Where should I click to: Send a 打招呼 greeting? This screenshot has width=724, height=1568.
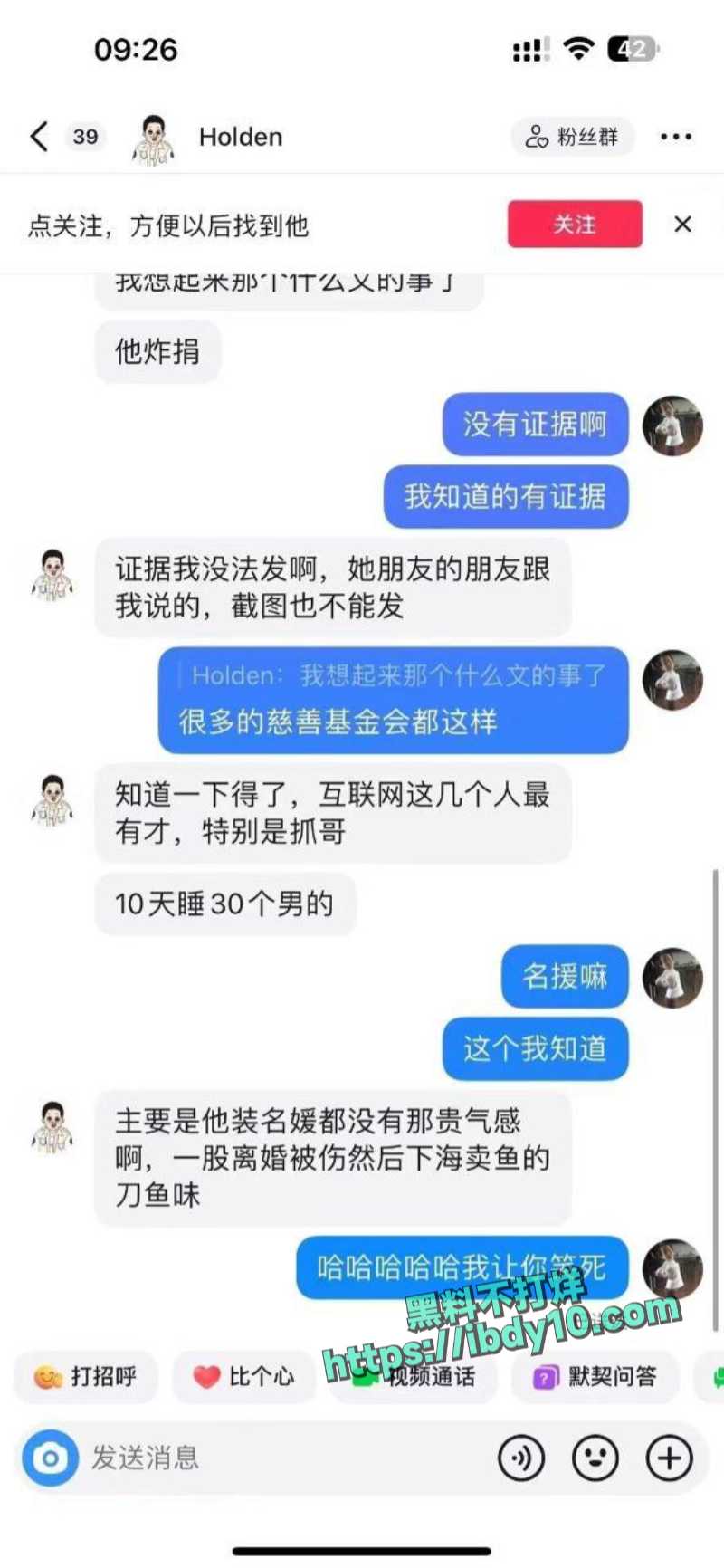coord(85,1376)
